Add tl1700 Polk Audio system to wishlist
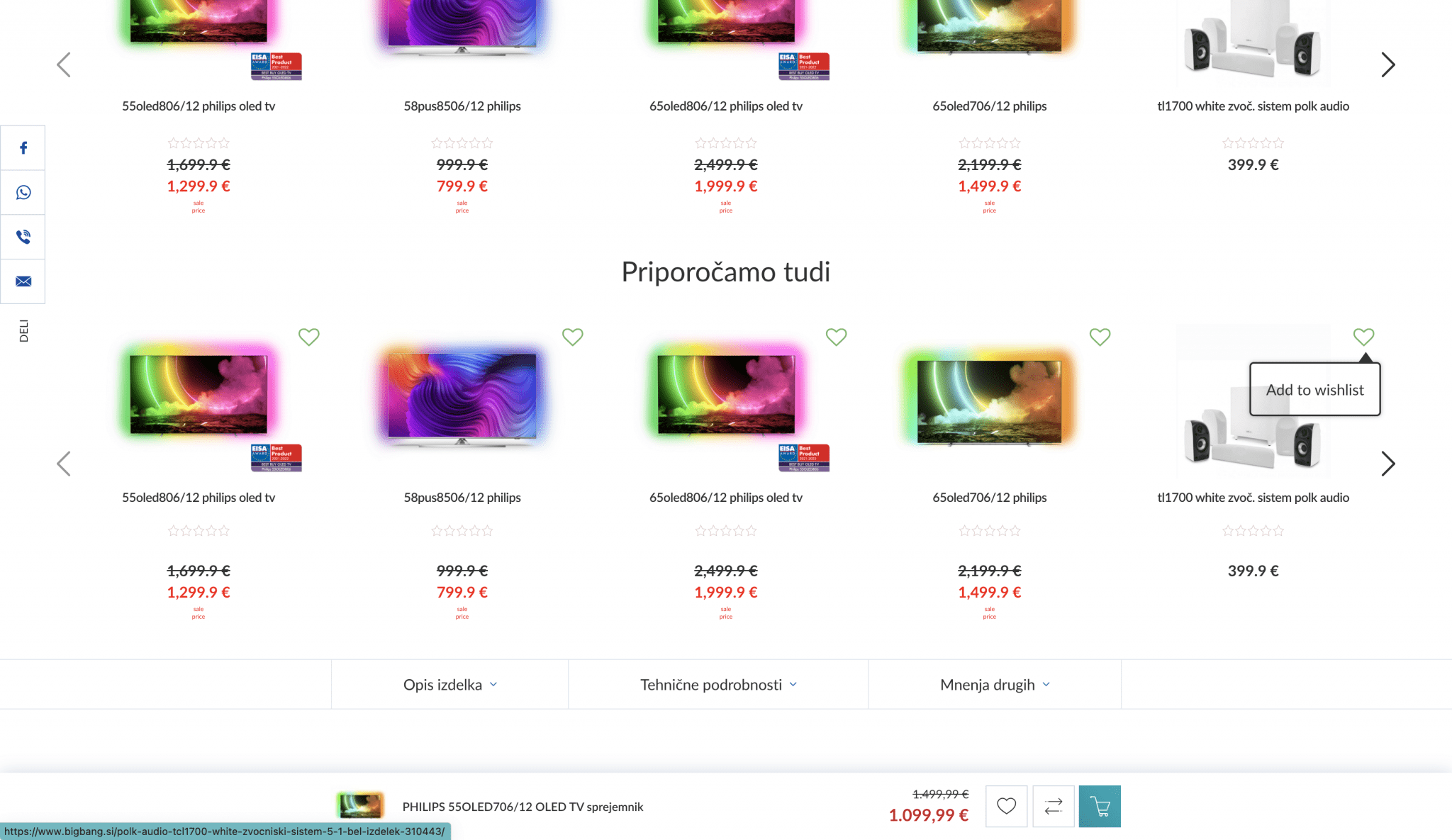 [x=1363, y=337]
